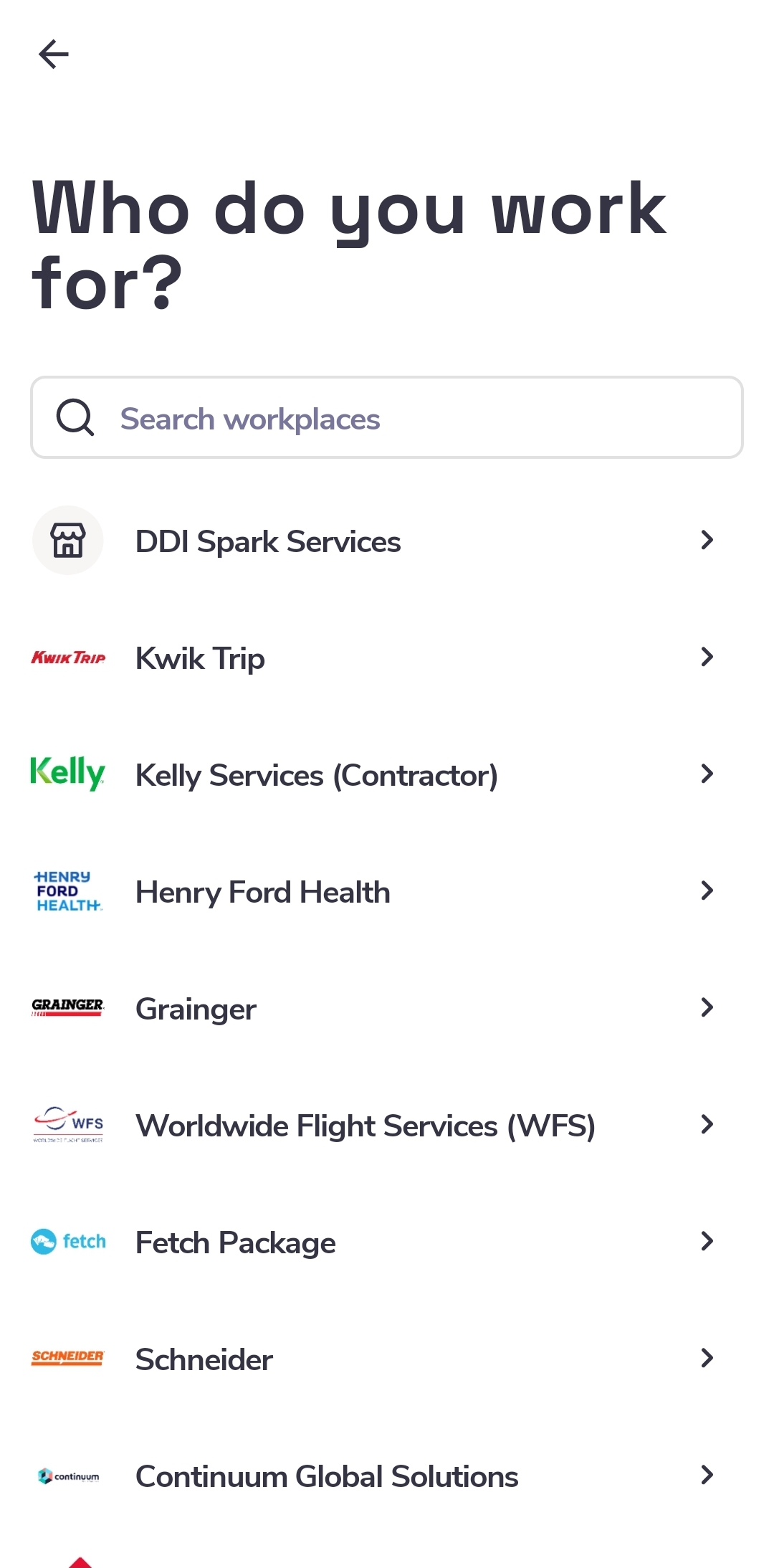Click the search magnifier icon
The width and height of the screenshot is (774, 1568).
coord(75,418)
